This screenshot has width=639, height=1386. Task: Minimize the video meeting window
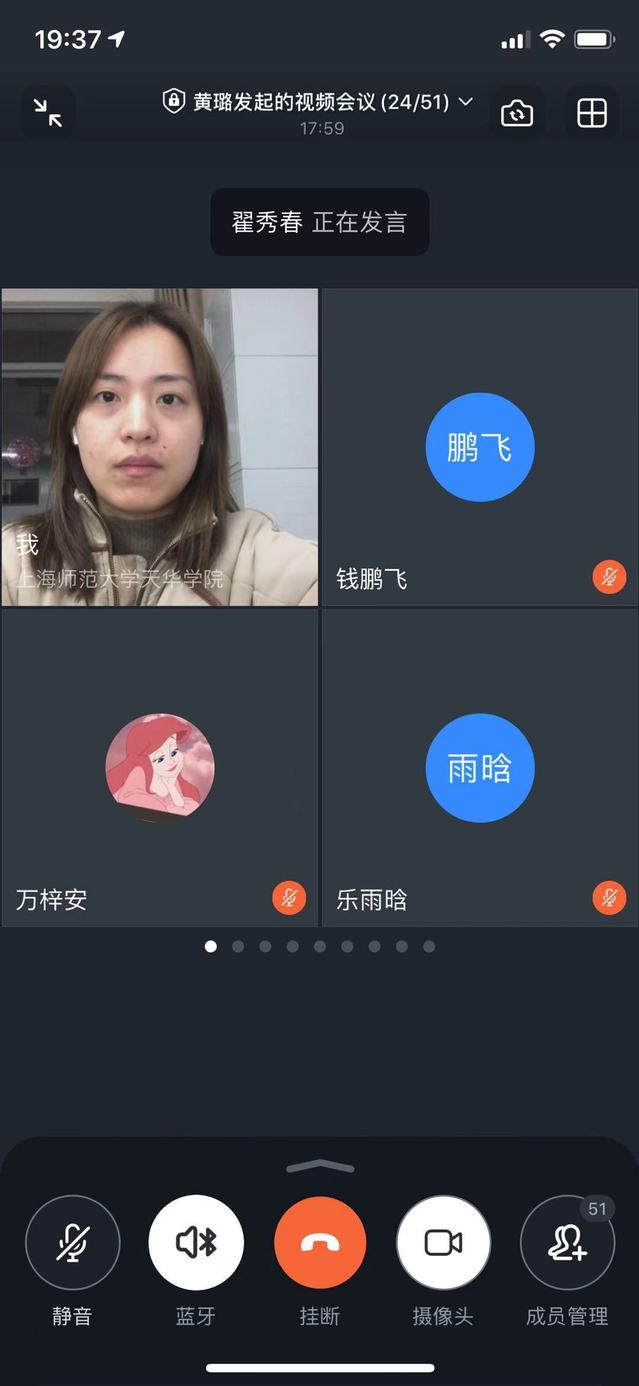click(47, 112)
